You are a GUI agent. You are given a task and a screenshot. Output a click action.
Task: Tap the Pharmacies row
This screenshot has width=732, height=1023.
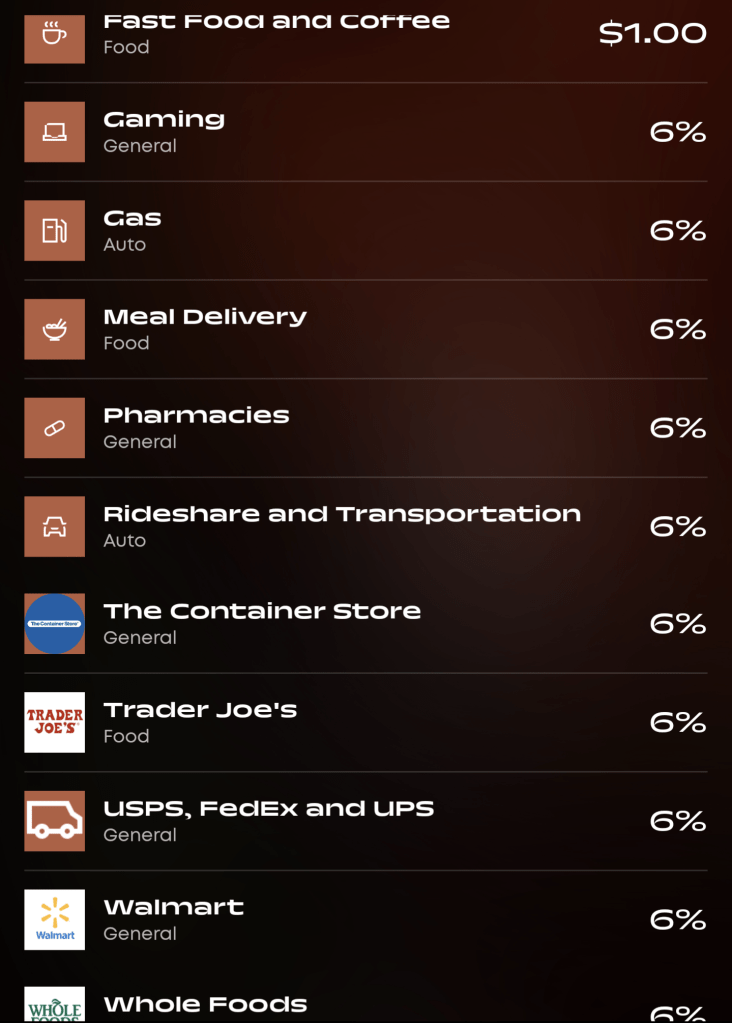(365, 428)
